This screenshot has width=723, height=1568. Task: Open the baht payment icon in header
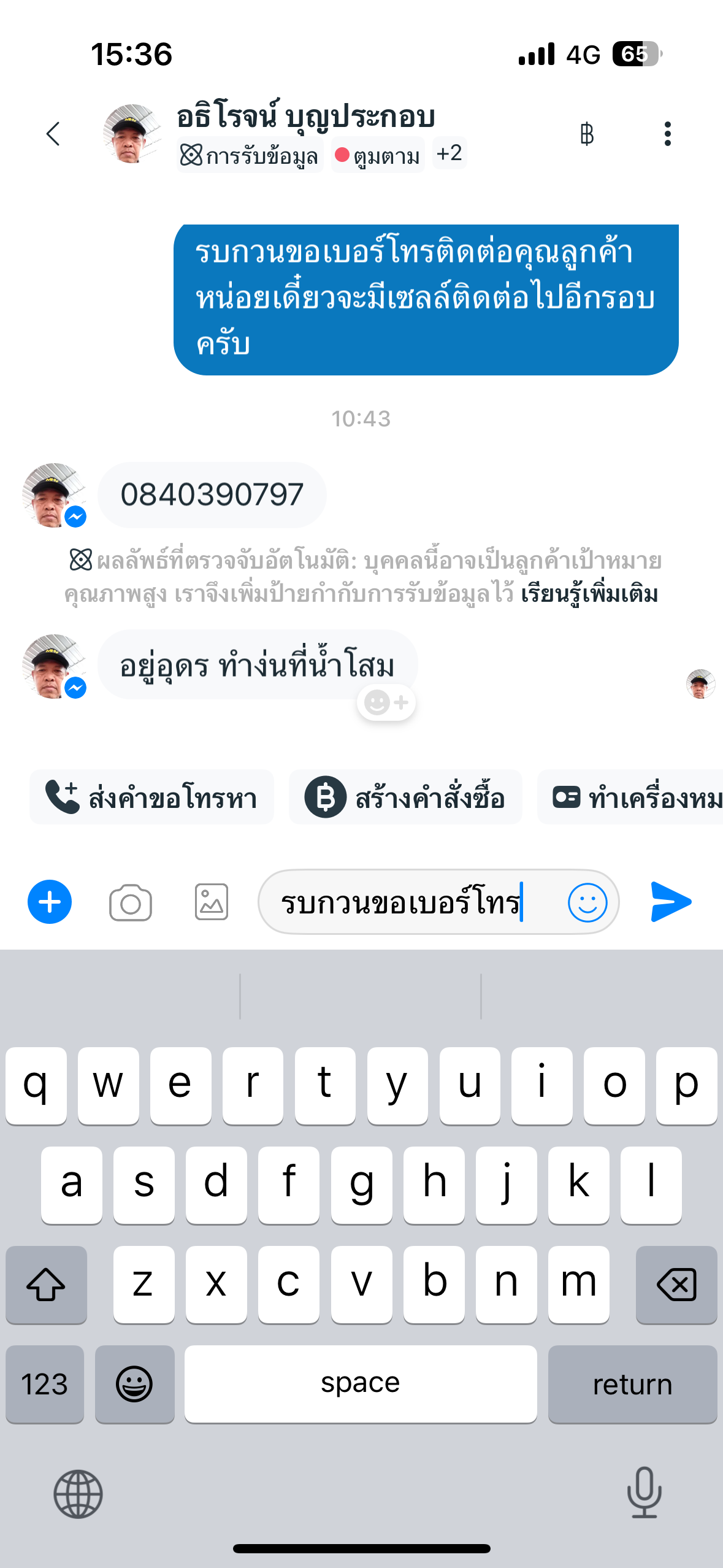click(586, 134)
